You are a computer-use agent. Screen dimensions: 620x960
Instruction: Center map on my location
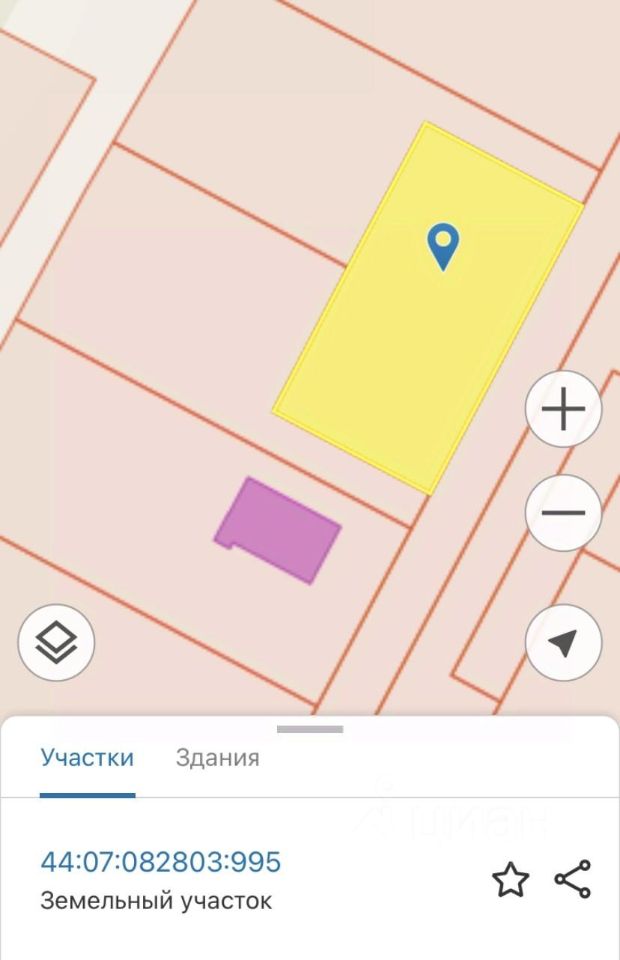click(563, 643)
